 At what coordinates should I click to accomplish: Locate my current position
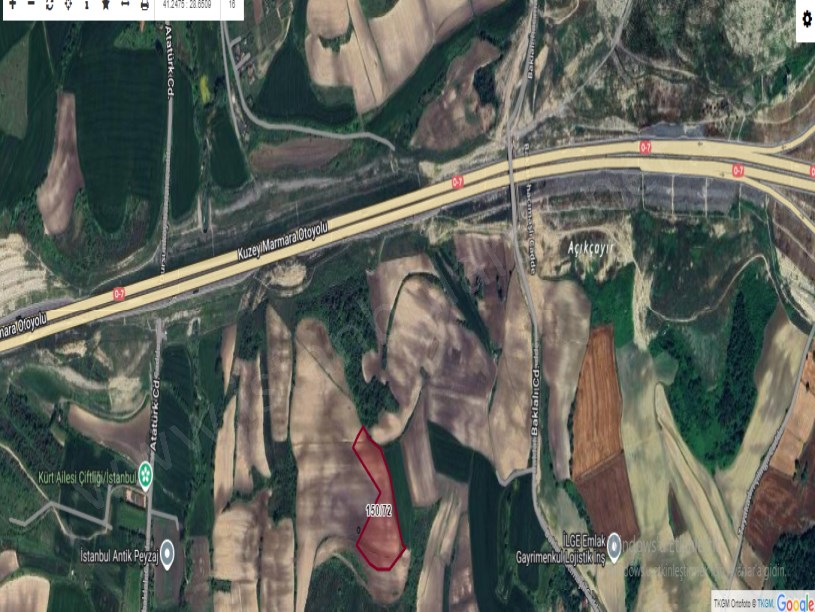tap(68, 5)
